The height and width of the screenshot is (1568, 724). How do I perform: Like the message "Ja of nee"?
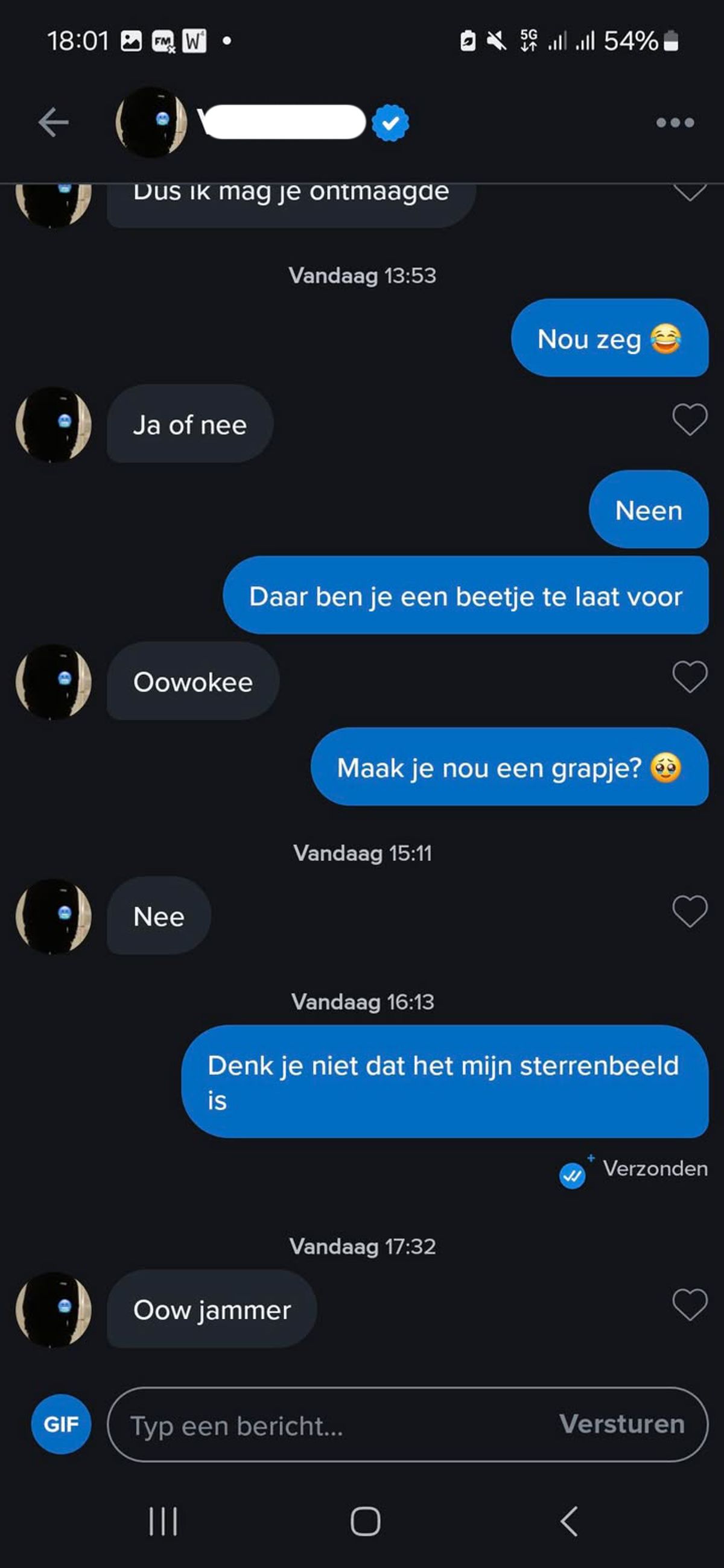(689, 419)
